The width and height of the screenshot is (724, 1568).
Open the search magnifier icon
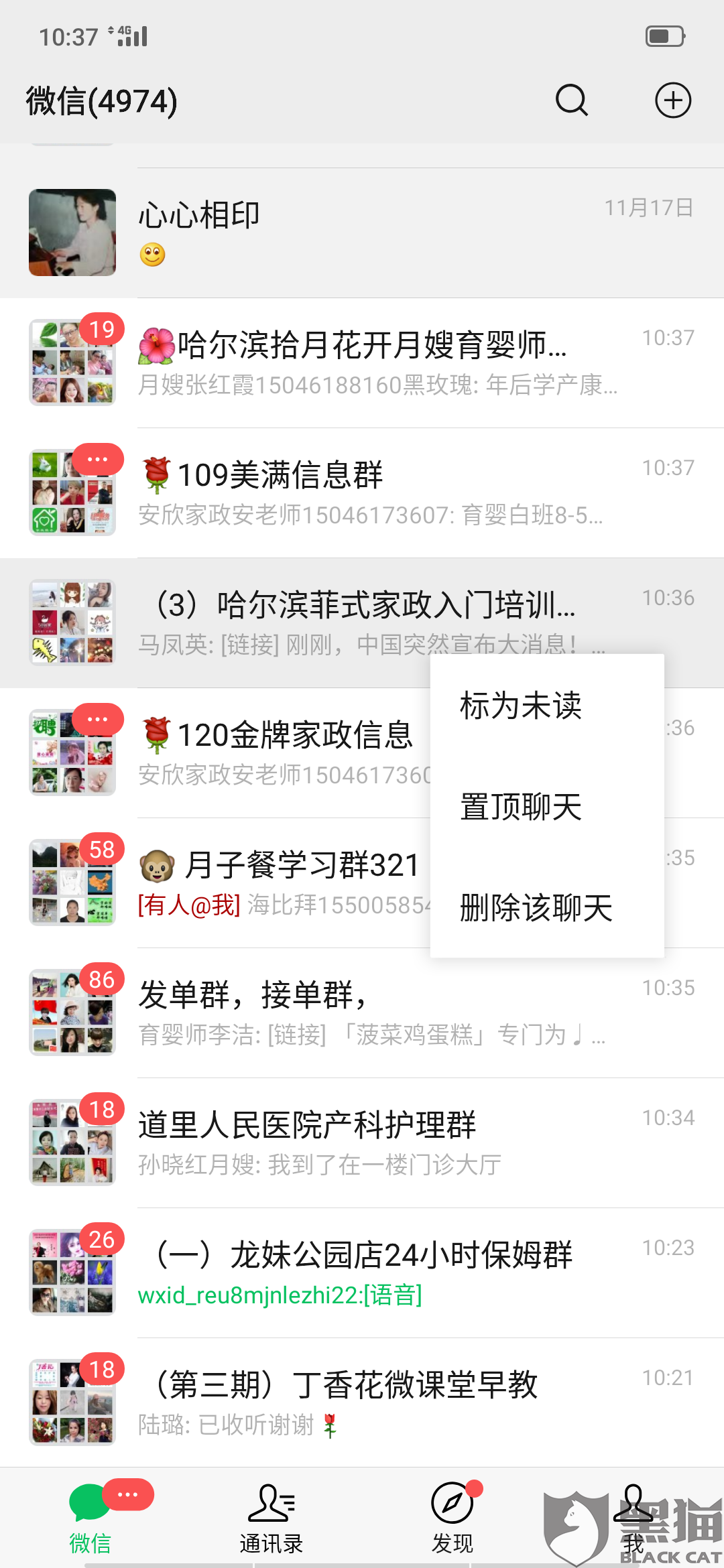[x=572, y=101]
